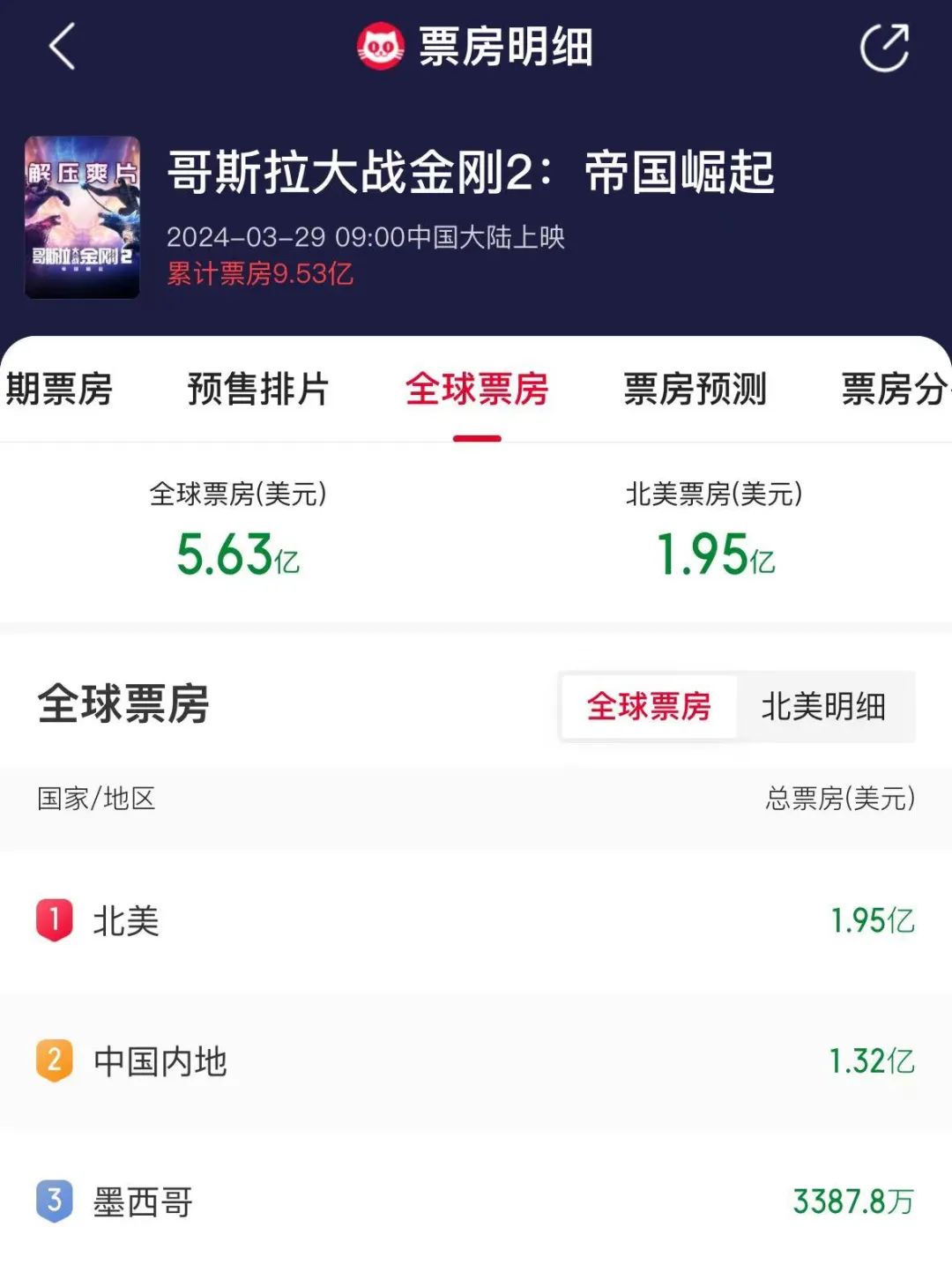Image resolution: width=952 pixels, height=1272 pixels.
Task: Go back using the top-left arrow
Action: (x=62, y=47)
